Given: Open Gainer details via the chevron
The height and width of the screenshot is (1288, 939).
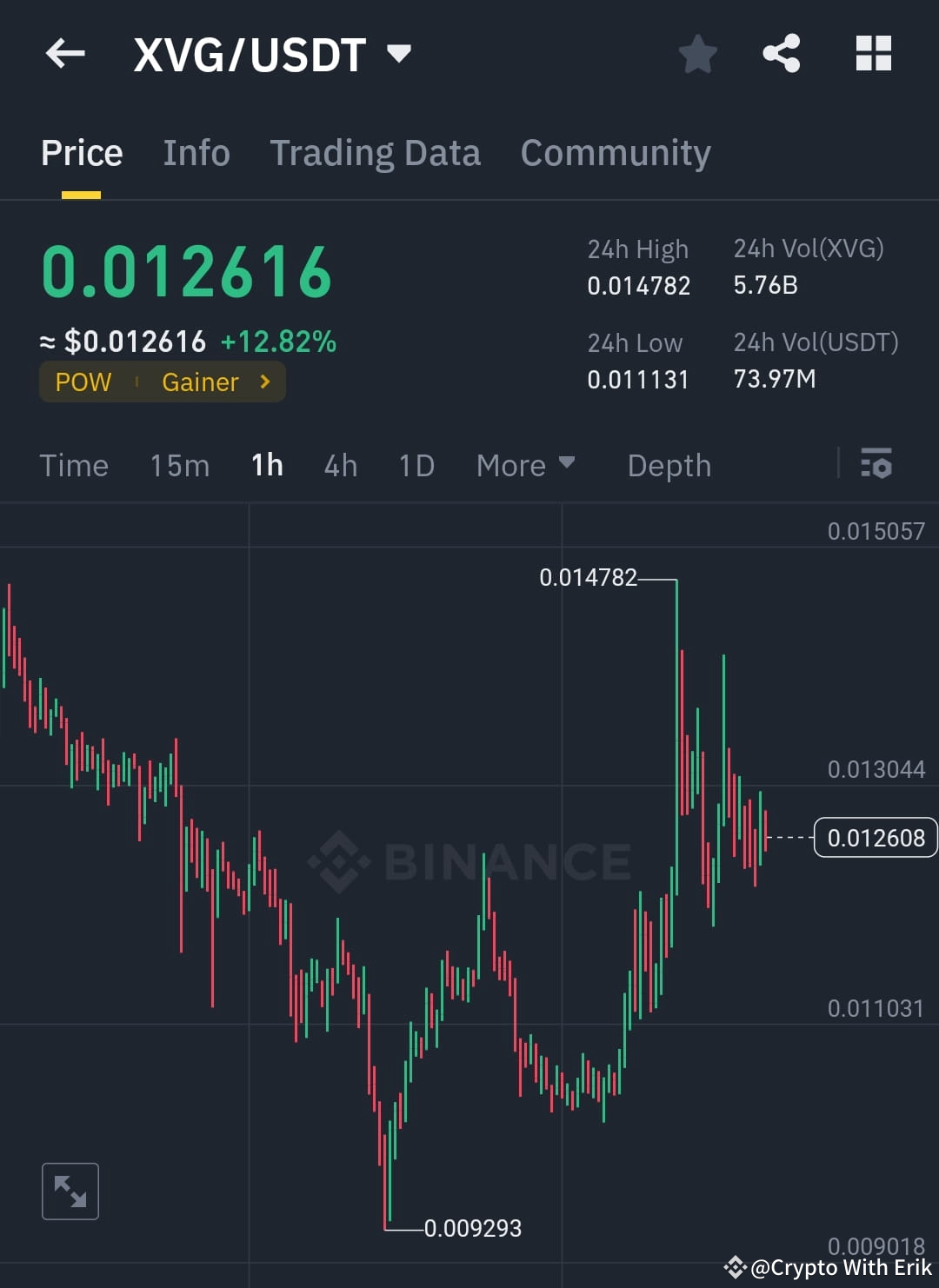Looking at the screenshot, I should pos(265,382).
